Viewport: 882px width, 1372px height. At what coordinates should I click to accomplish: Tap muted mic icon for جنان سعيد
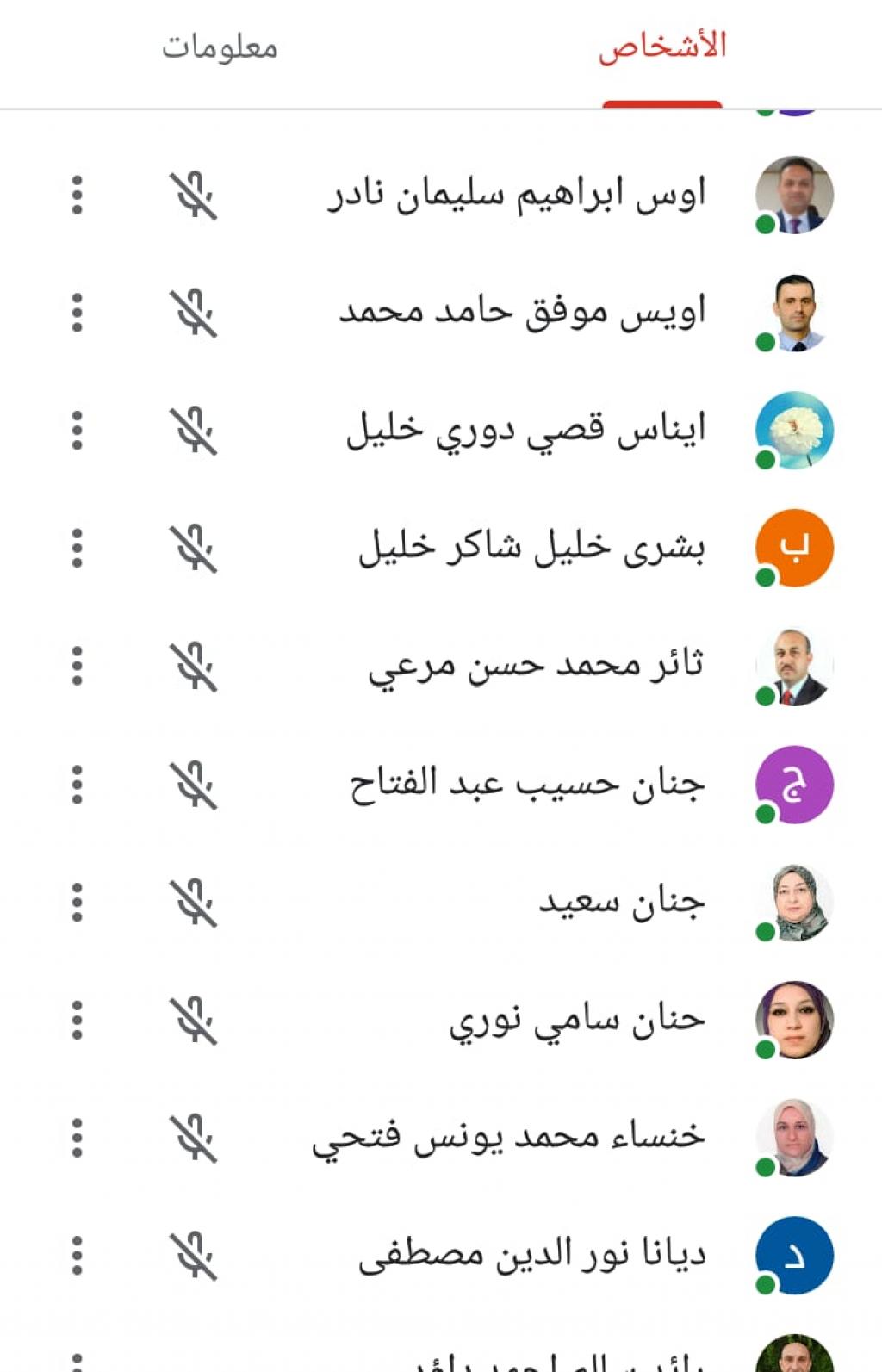(x=193, y=903)
